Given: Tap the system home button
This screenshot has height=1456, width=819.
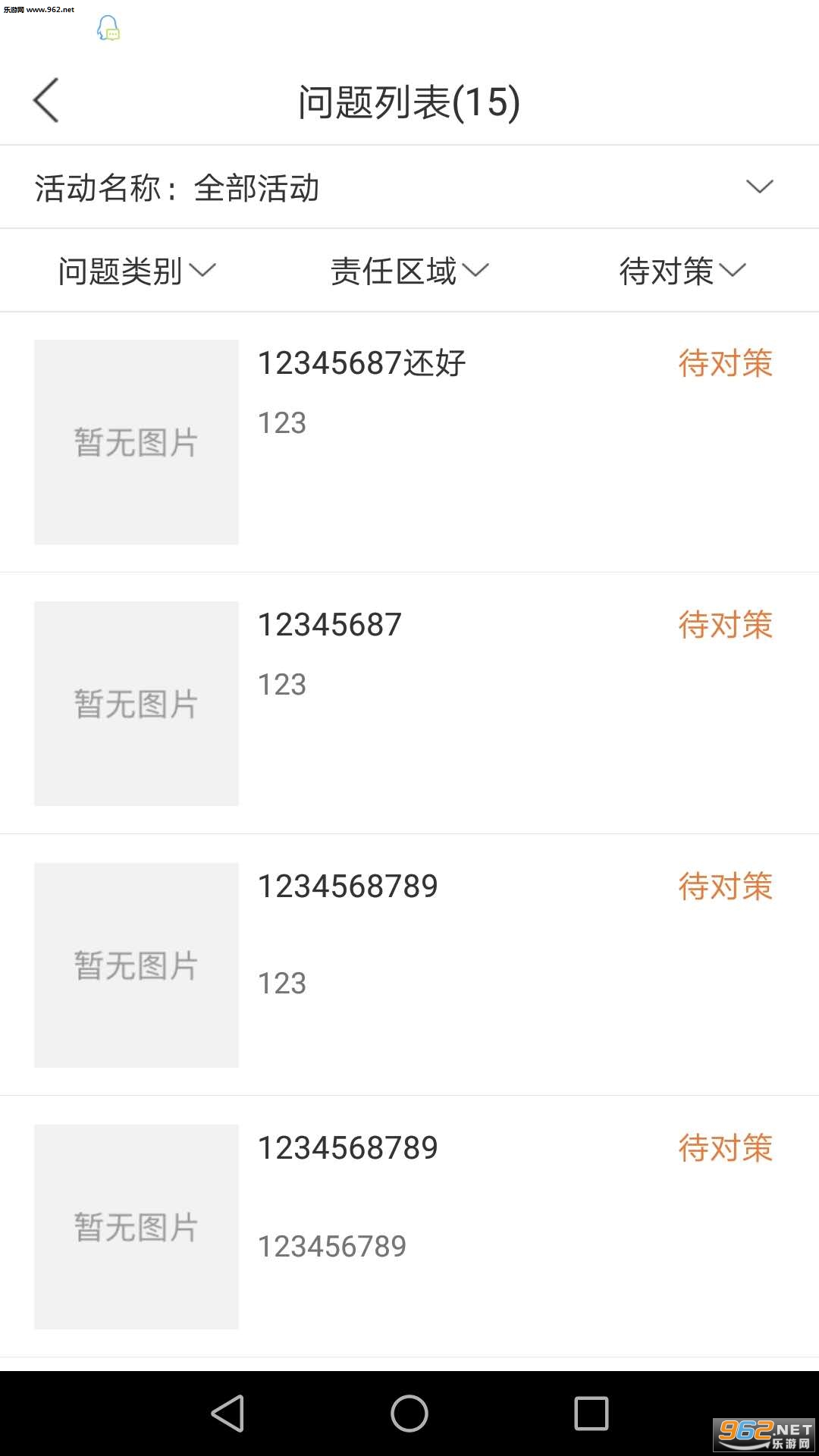Looking at the screenshot, I should point(409,1414).
